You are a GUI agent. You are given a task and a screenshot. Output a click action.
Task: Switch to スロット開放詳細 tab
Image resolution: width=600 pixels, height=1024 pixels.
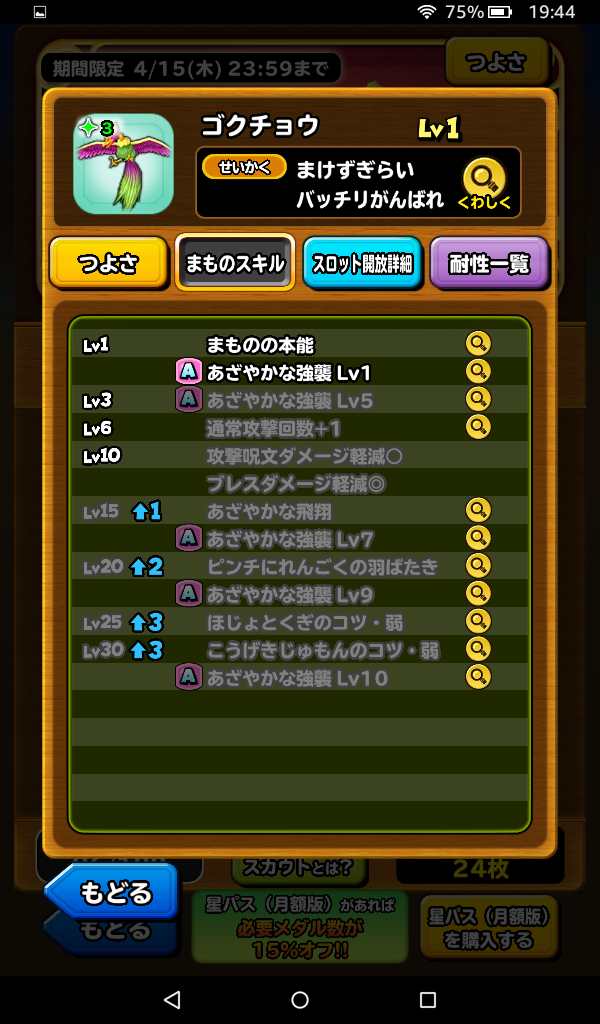(362, 264)
